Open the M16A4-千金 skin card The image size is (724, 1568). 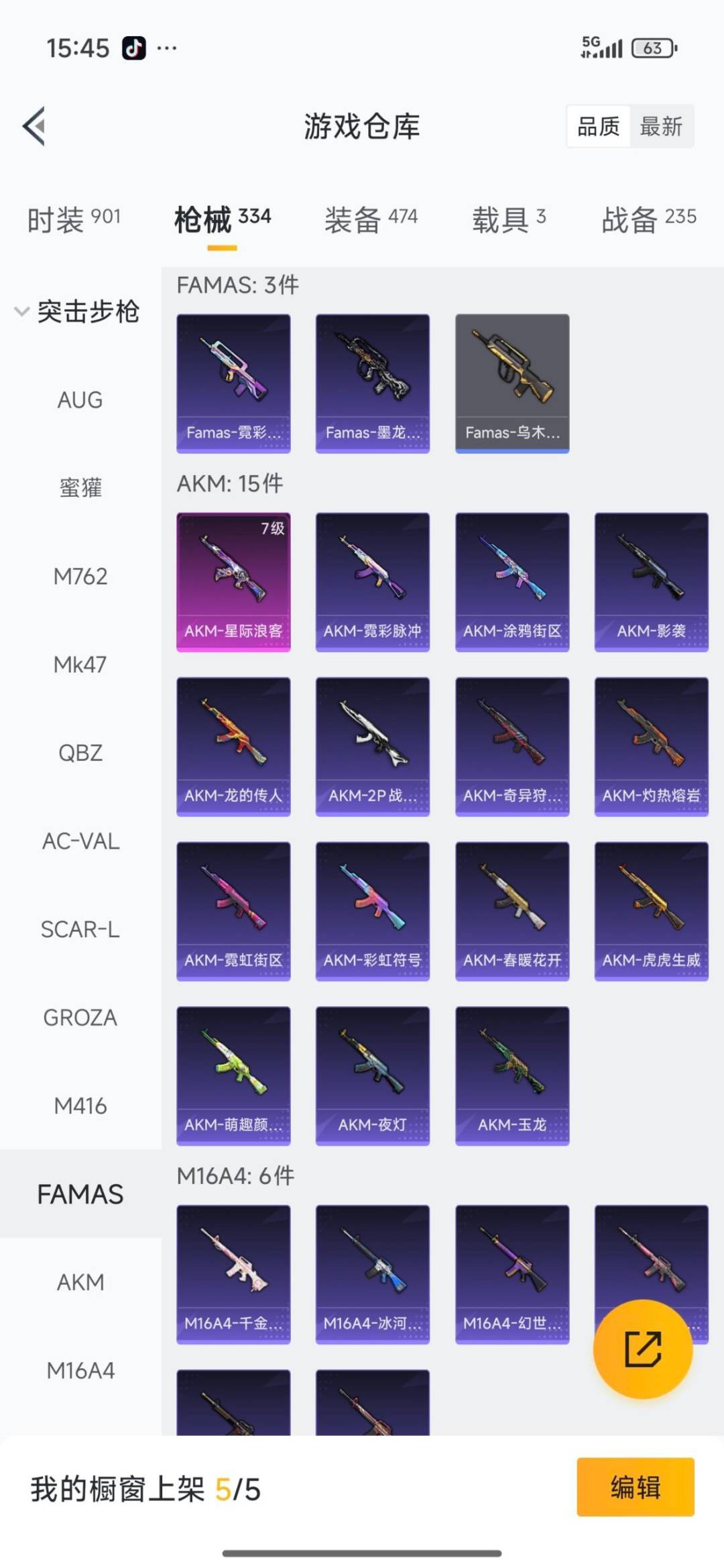tap(233, 1274)
